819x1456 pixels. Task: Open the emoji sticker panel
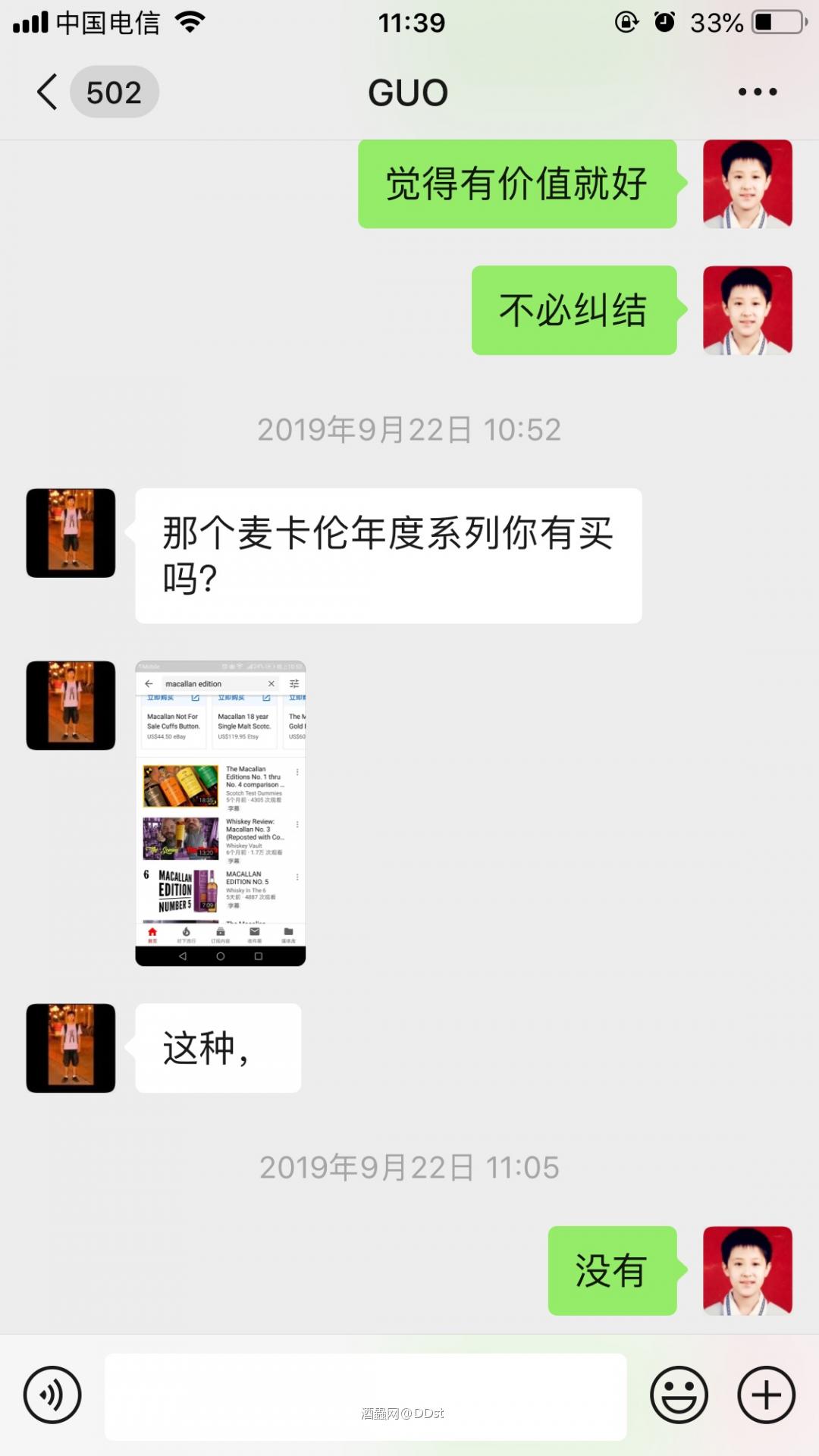[x=679, y=1395]
